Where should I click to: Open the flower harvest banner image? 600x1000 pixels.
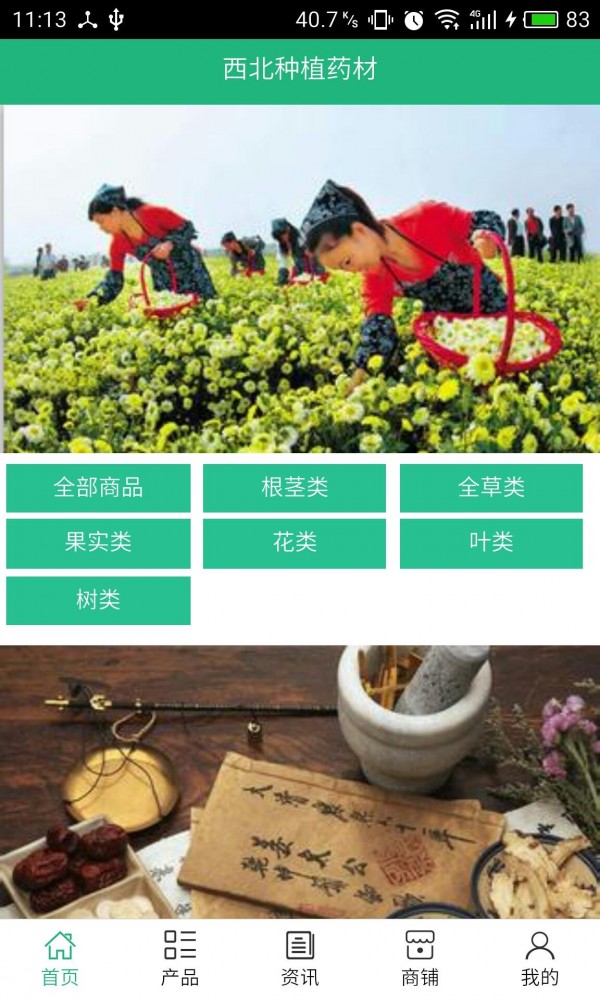pos(300,279)
